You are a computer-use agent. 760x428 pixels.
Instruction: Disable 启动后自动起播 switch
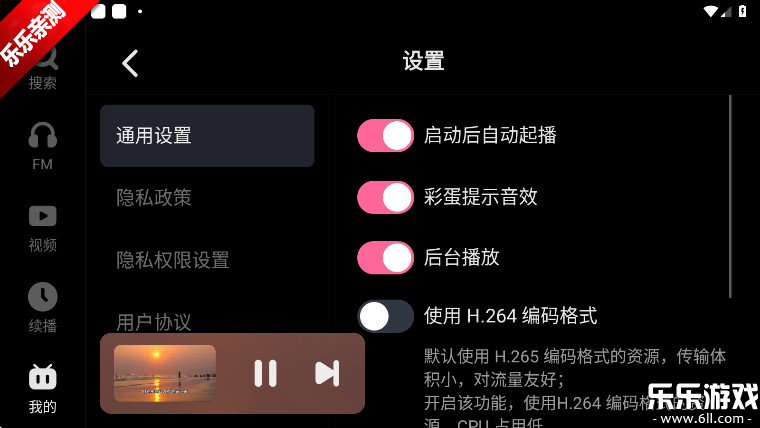pyautogui.click(x=385, y=136)
